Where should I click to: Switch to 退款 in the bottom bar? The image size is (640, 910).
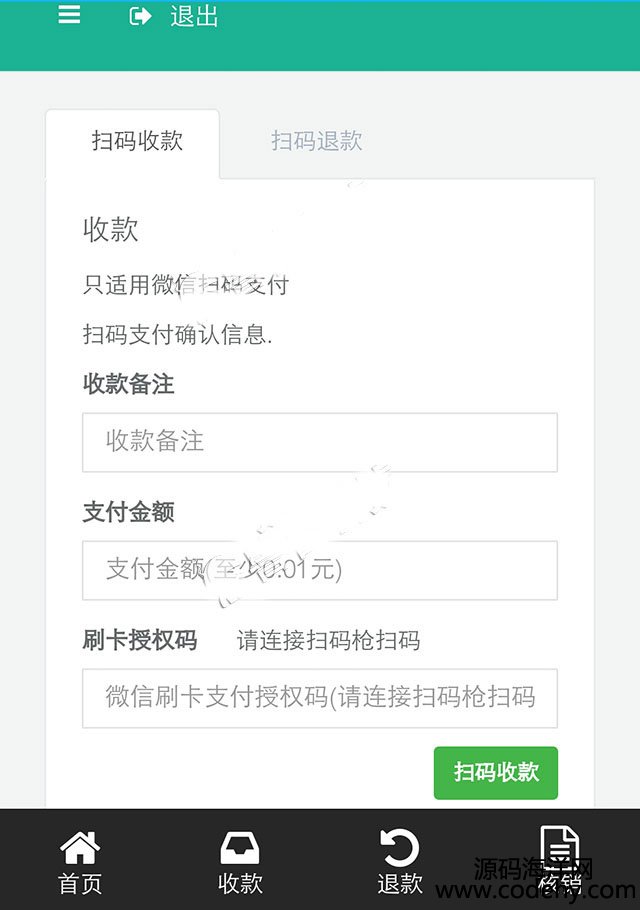[400, 861]
